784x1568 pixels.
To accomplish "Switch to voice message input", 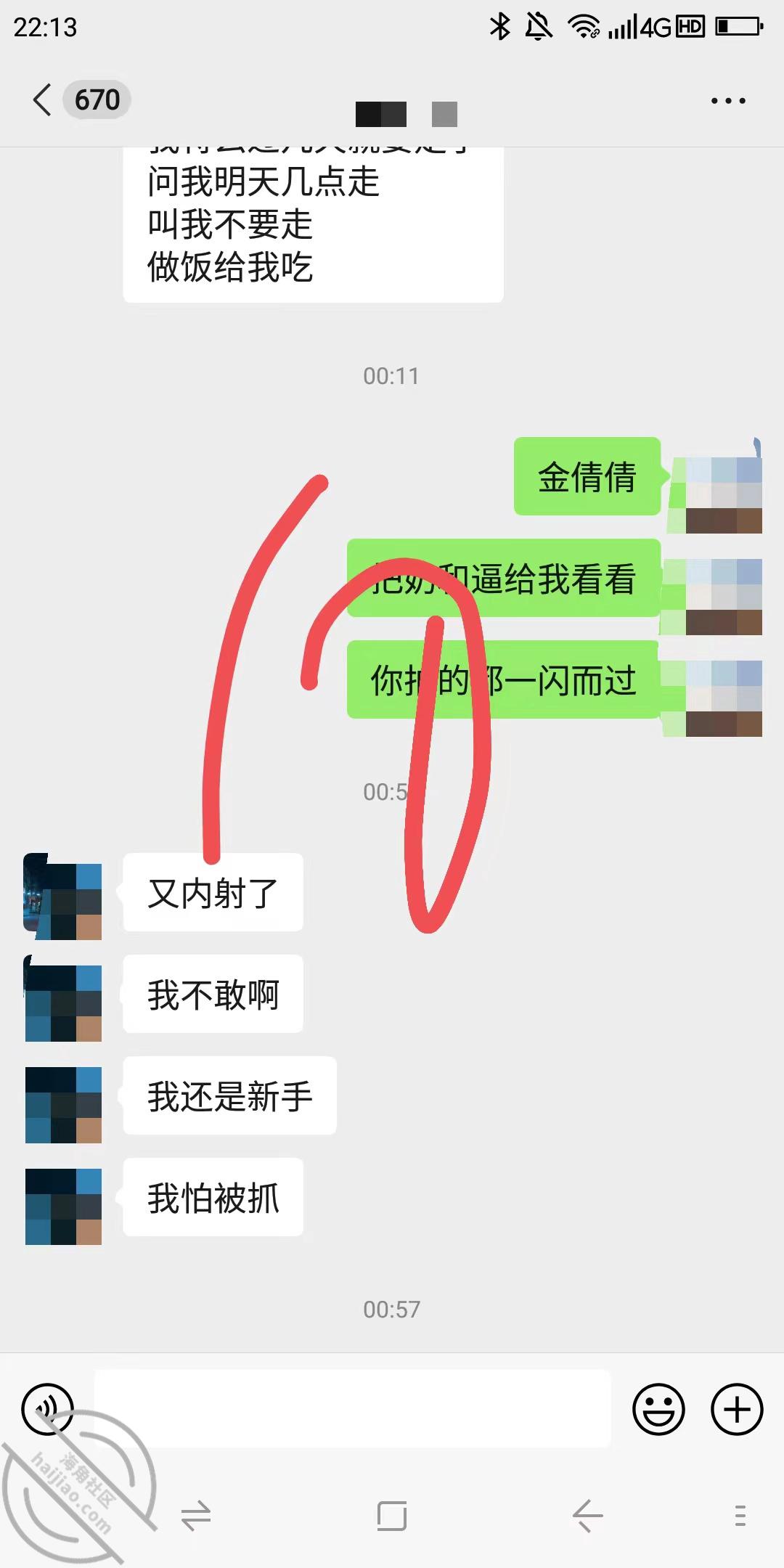I will pyautogui.click(x=48, y=1409).
